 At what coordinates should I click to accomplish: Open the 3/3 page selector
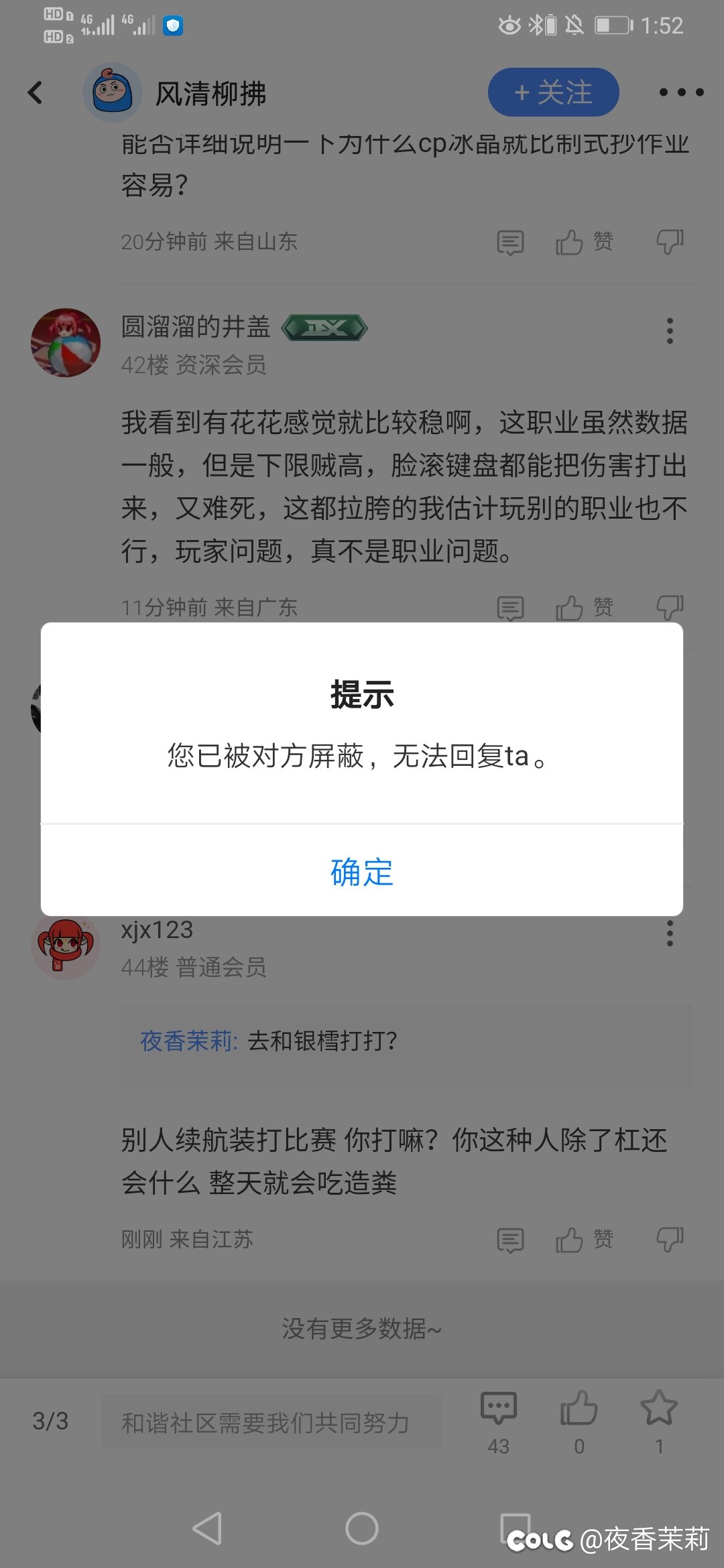click(51, 1421)
